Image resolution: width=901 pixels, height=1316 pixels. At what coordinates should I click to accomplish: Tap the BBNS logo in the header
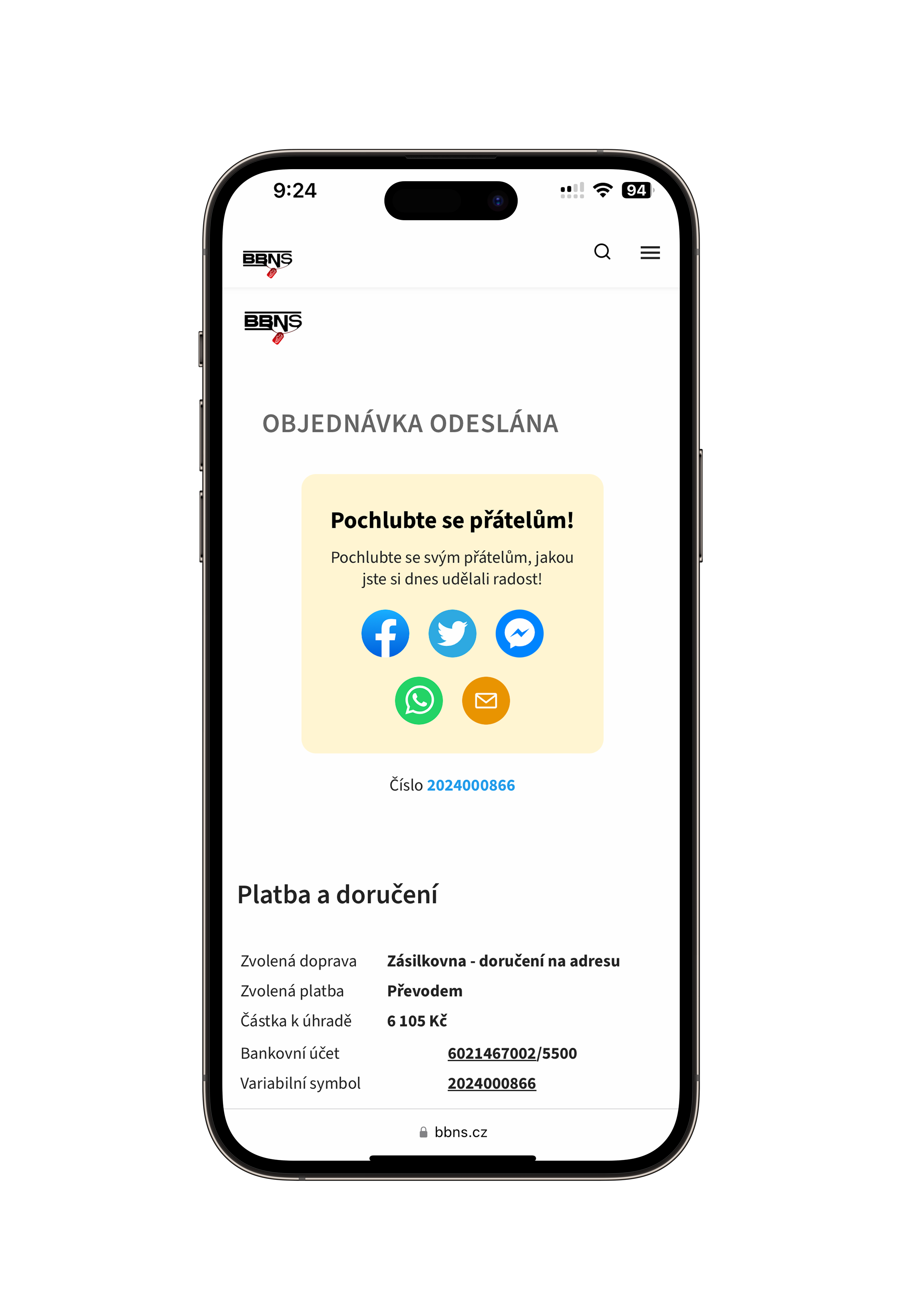pyautogui.click(x=267, y=263)
